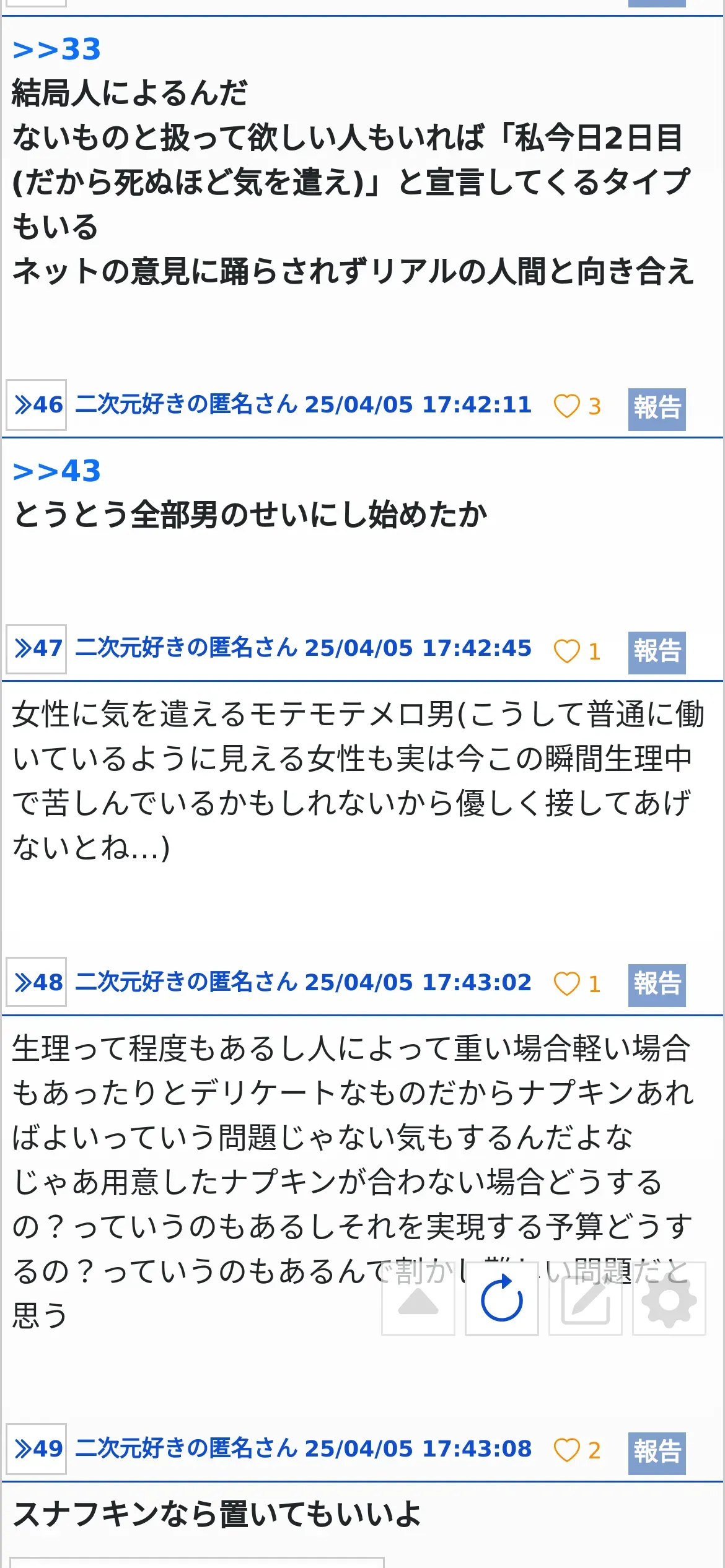Report post 46 with the 報告 button
Viewport: 725px width, 1568px height.
click(657, 409)
